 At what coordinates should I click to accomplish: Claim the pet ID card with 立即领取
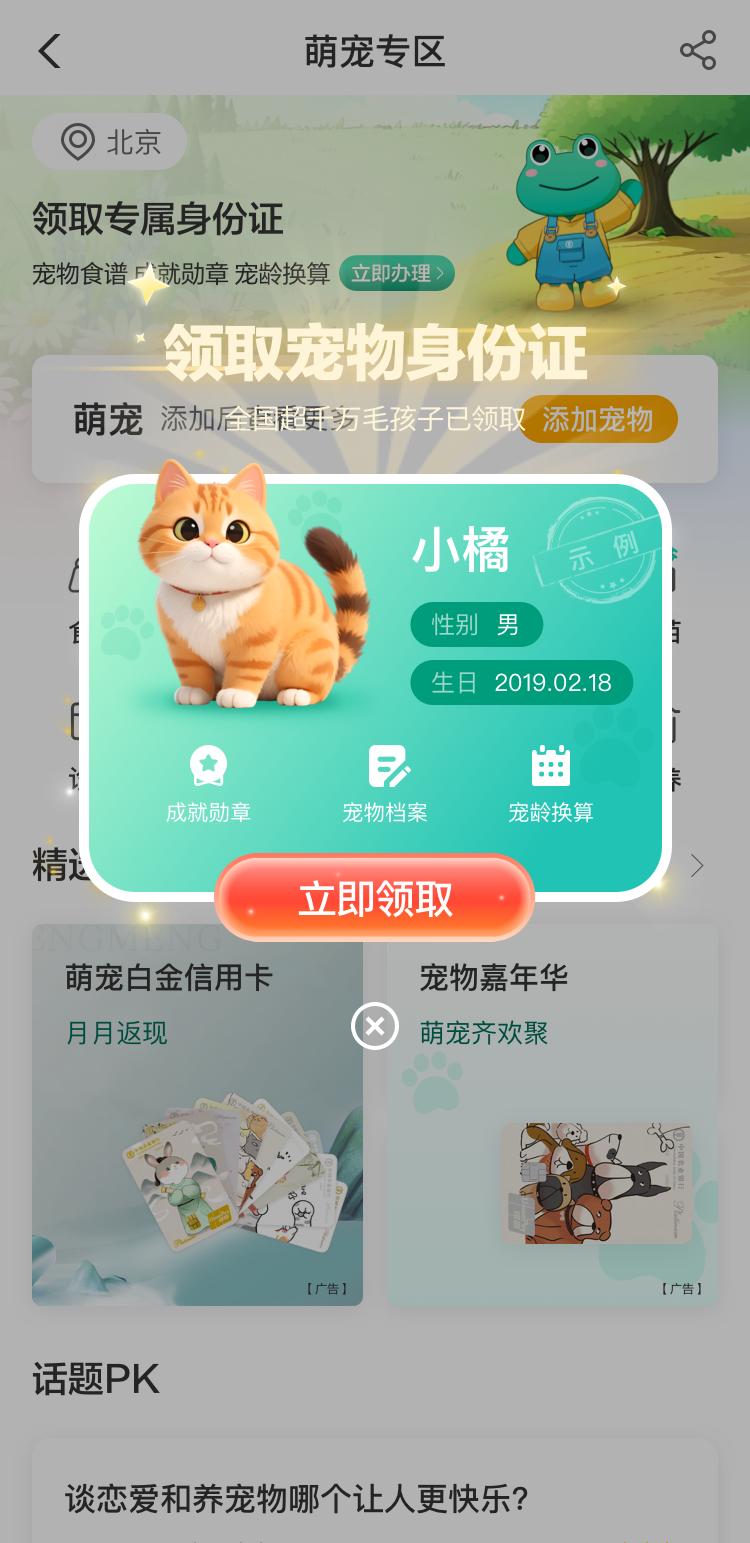[375, 899]
